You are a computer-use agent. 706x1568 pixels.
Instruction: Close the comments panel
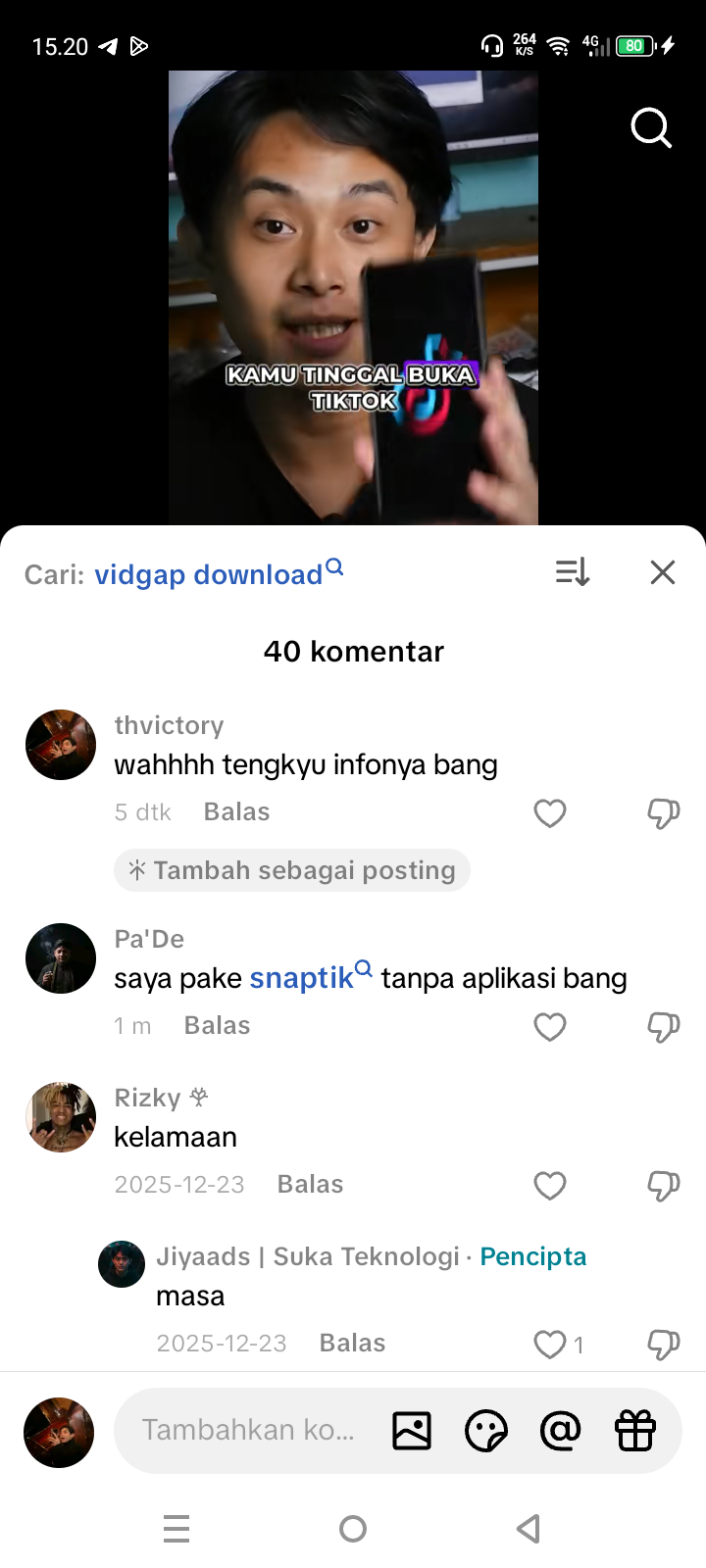coord(663,572)
